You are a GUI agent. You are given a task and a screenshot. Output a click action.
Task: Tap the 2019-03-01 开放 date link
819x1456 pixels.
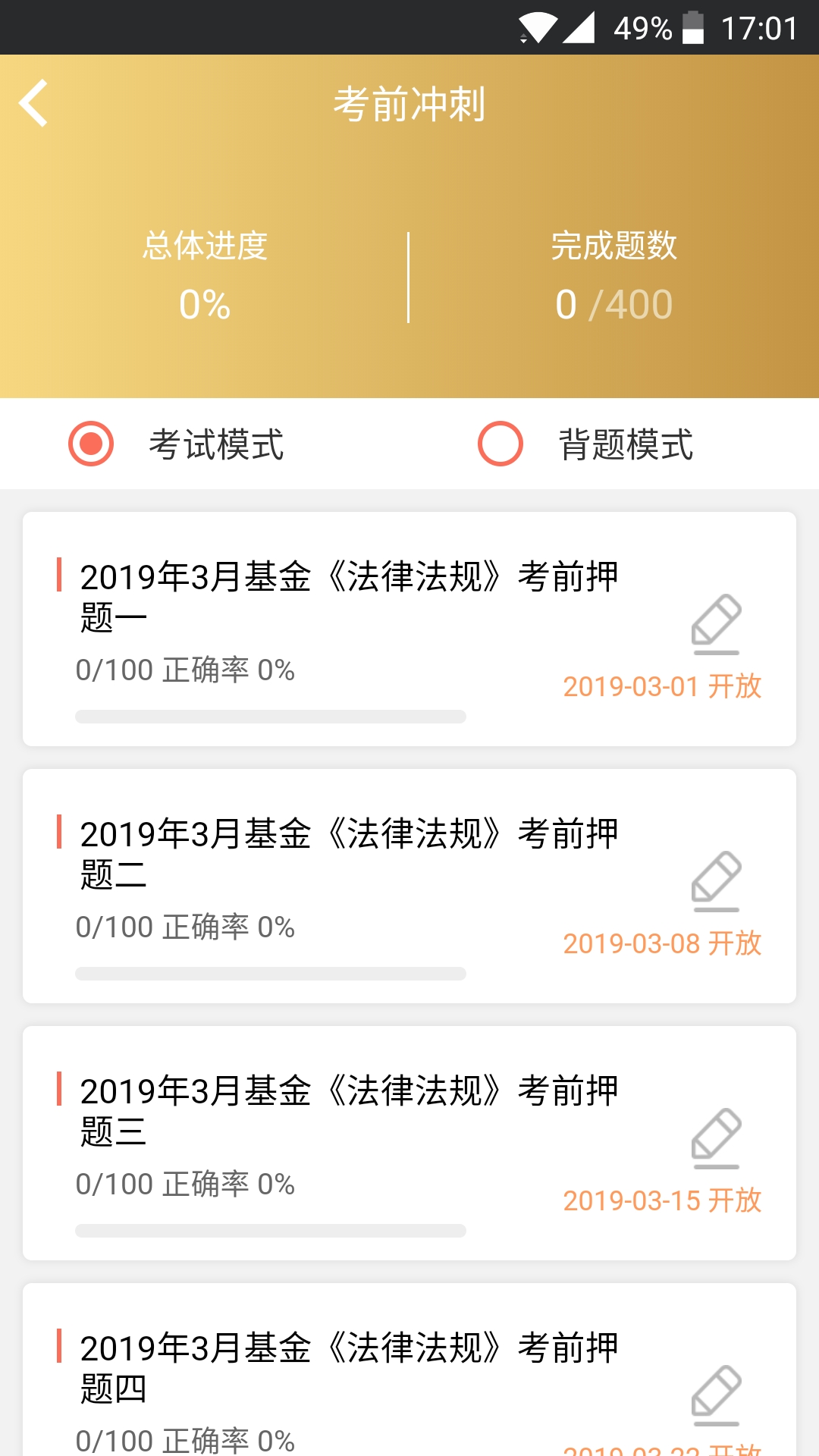(x=663, y=688)
